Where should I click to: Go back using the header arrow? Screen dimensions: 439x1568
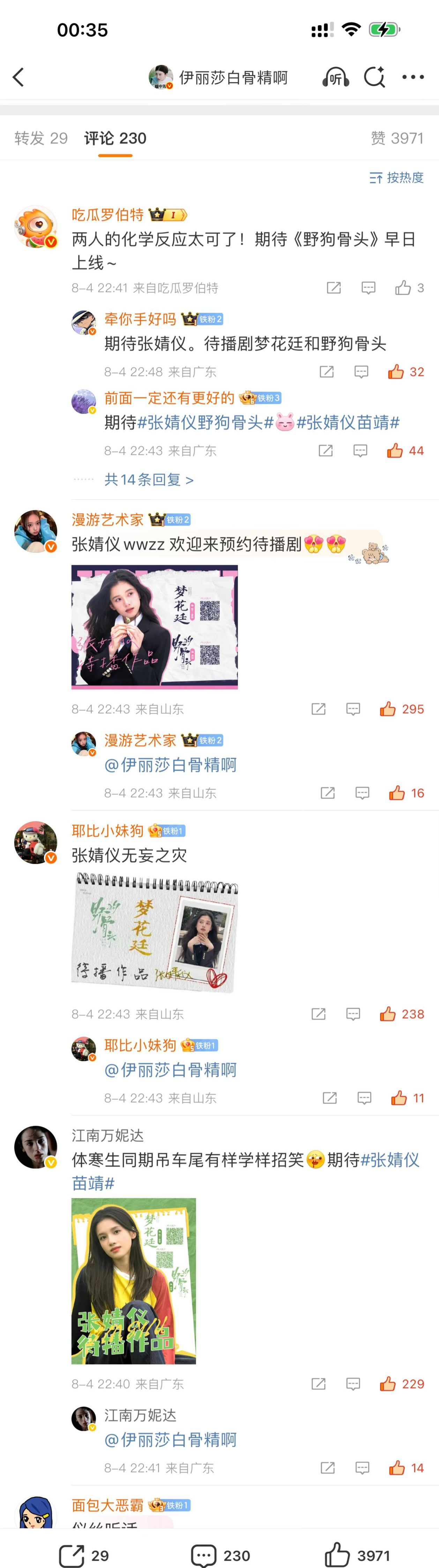tap(18, 77)
